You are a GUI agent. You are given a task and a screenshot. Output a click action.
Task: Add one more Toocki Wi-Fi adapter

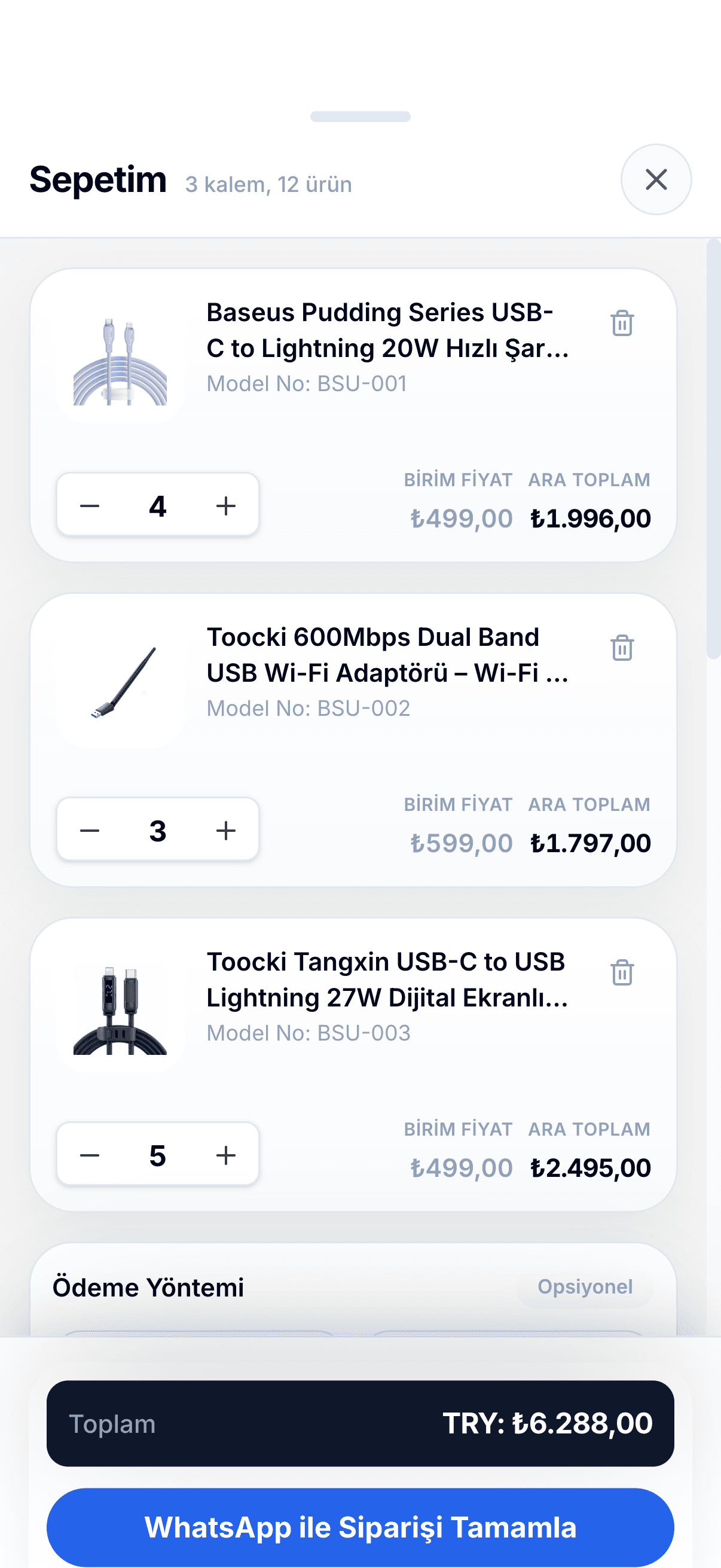[226, 830]
